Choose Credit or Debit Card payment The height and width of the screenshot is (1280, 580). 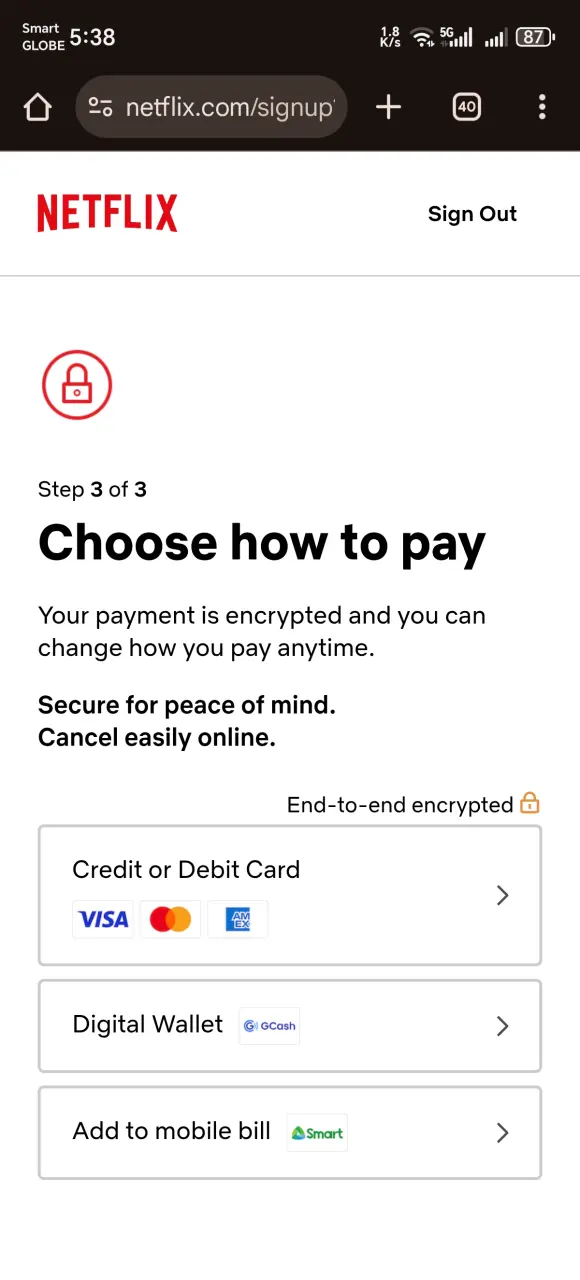(290, 895)
